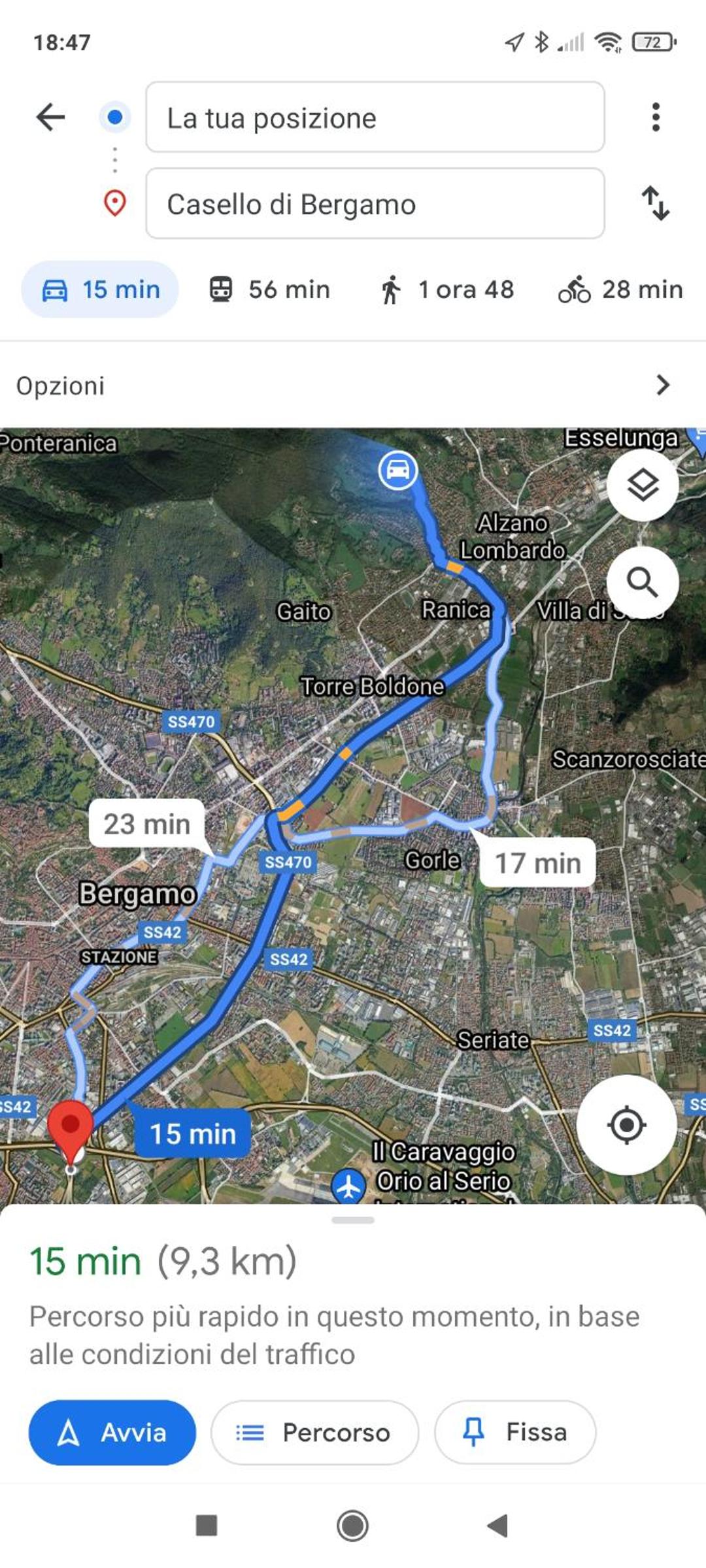The width and height of the screenshot is (706, 1568).
Task: View step list via Percorso button
Action: 314,1432
